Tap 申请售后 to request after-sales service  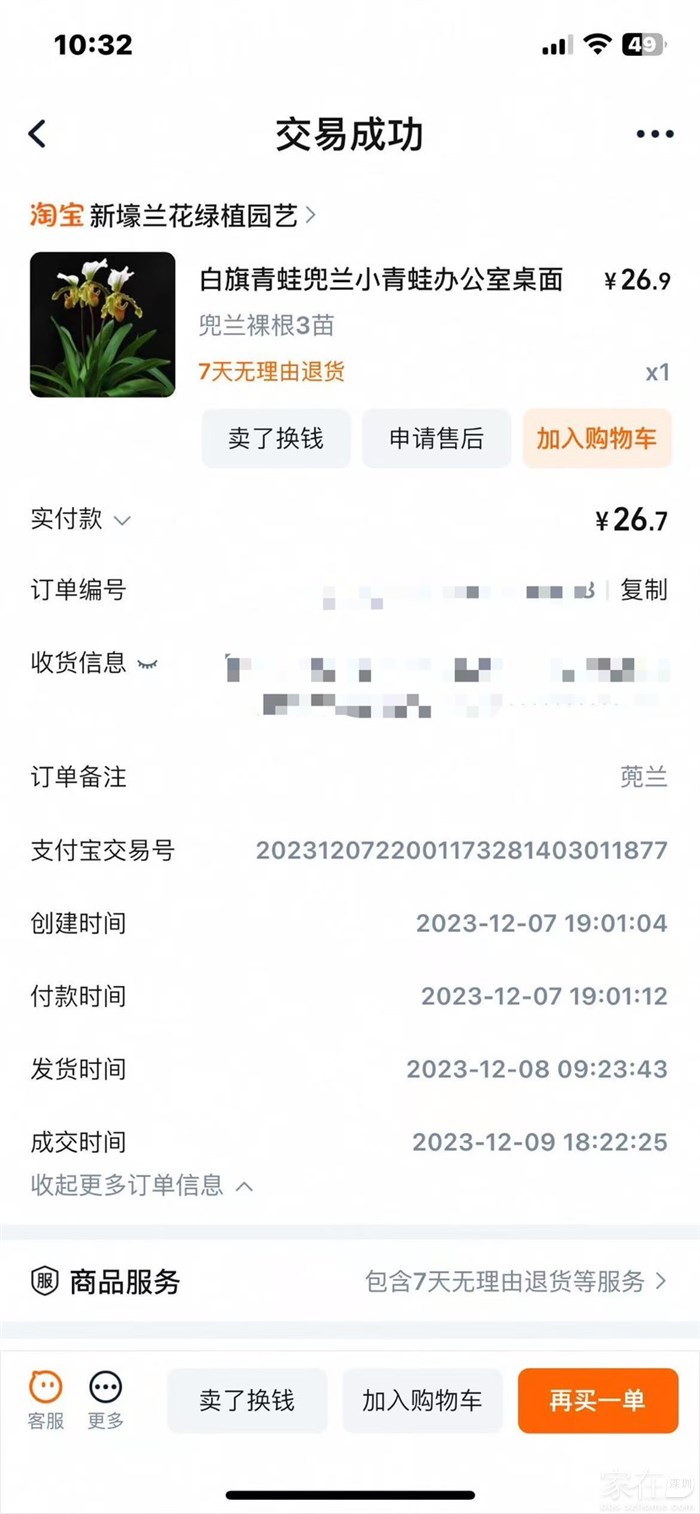pyautogui.click(x=436, y=438)
